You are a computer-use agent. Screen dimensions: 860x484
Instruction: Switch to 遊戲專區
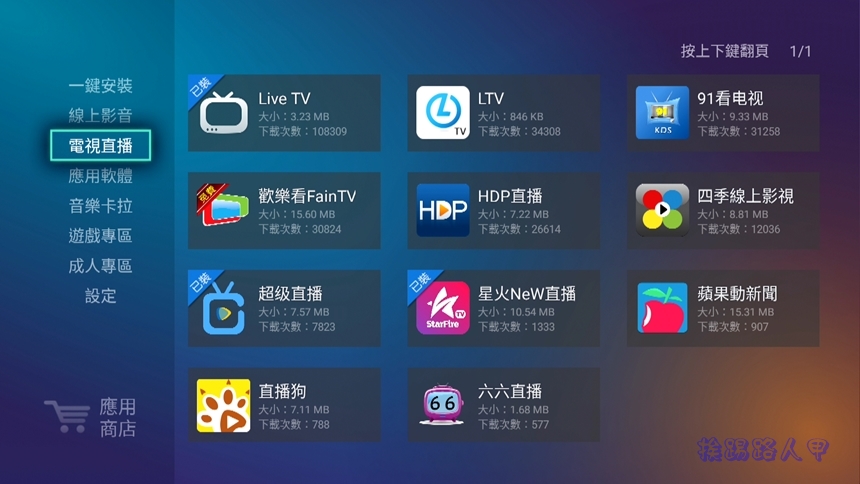(100, 236)
